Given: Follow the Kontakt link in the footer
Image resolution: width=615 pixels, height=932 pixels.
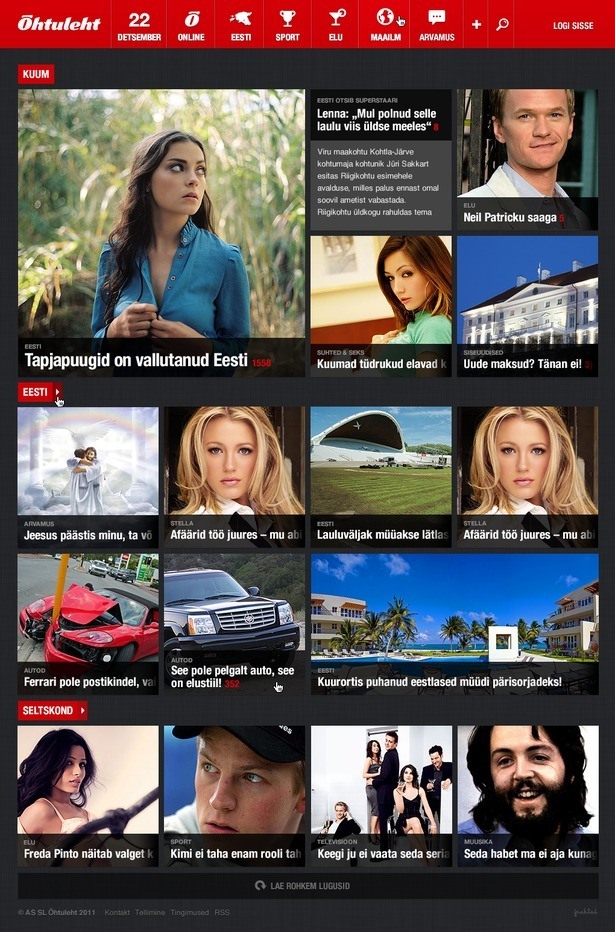Looking at the screenshot, I should pos(118,912).
